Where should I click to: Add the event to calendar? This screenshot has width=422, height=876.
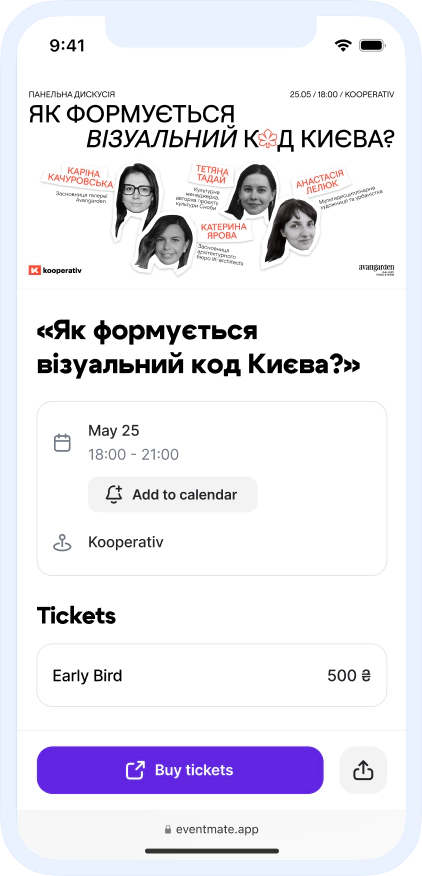pyautogui.click(x=172, y=494)
